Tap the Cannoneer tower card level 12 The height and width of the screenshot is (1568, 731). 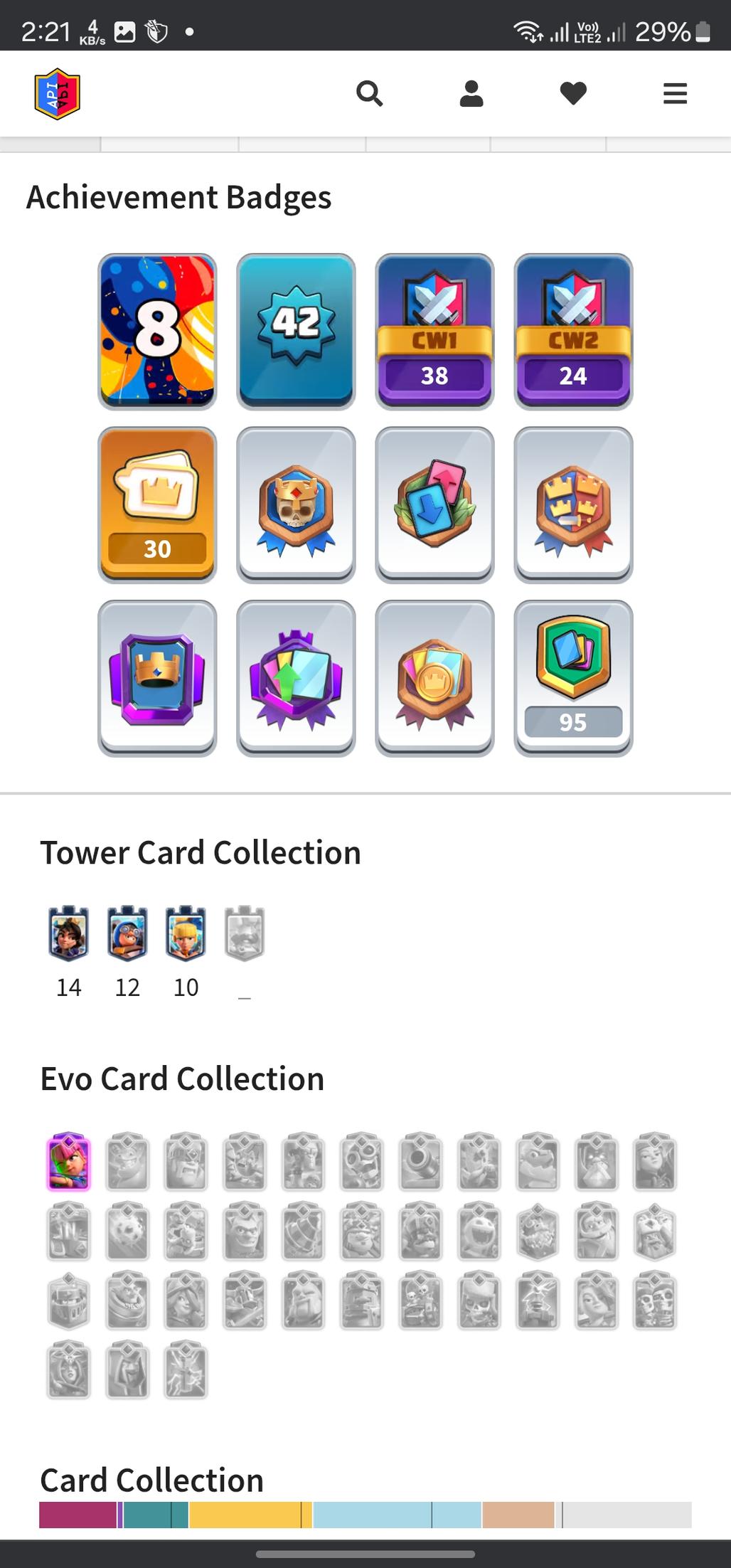point(127,933)
